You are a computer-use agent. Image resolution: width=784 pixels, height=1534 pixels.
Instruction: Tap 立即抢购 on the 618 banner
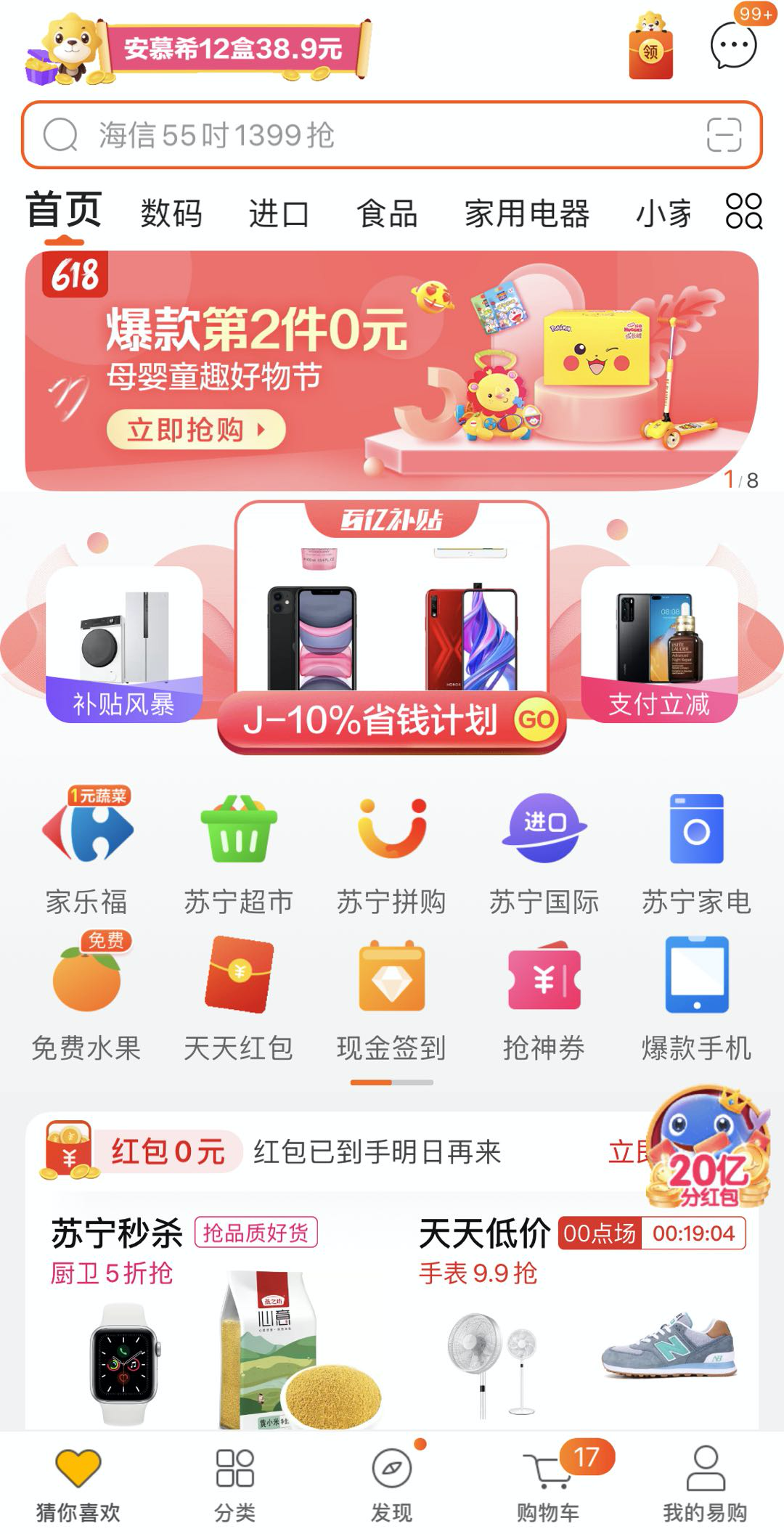(x=195, y=430)
